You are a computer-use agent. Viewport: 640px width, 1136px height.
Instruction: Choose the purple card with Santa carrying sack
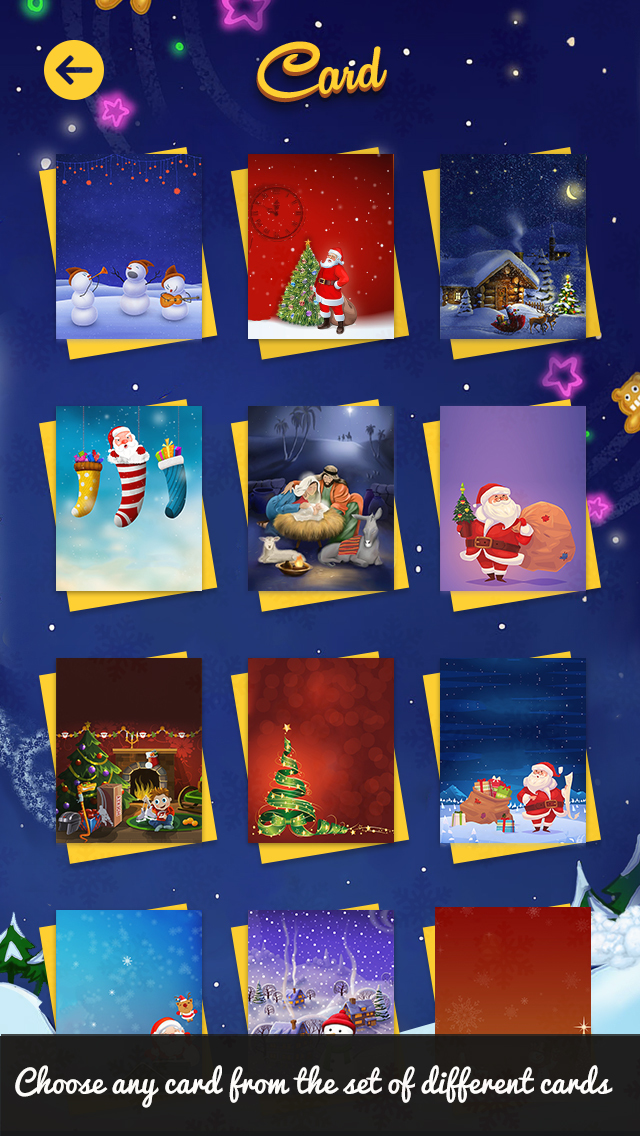tap(513, 498)
